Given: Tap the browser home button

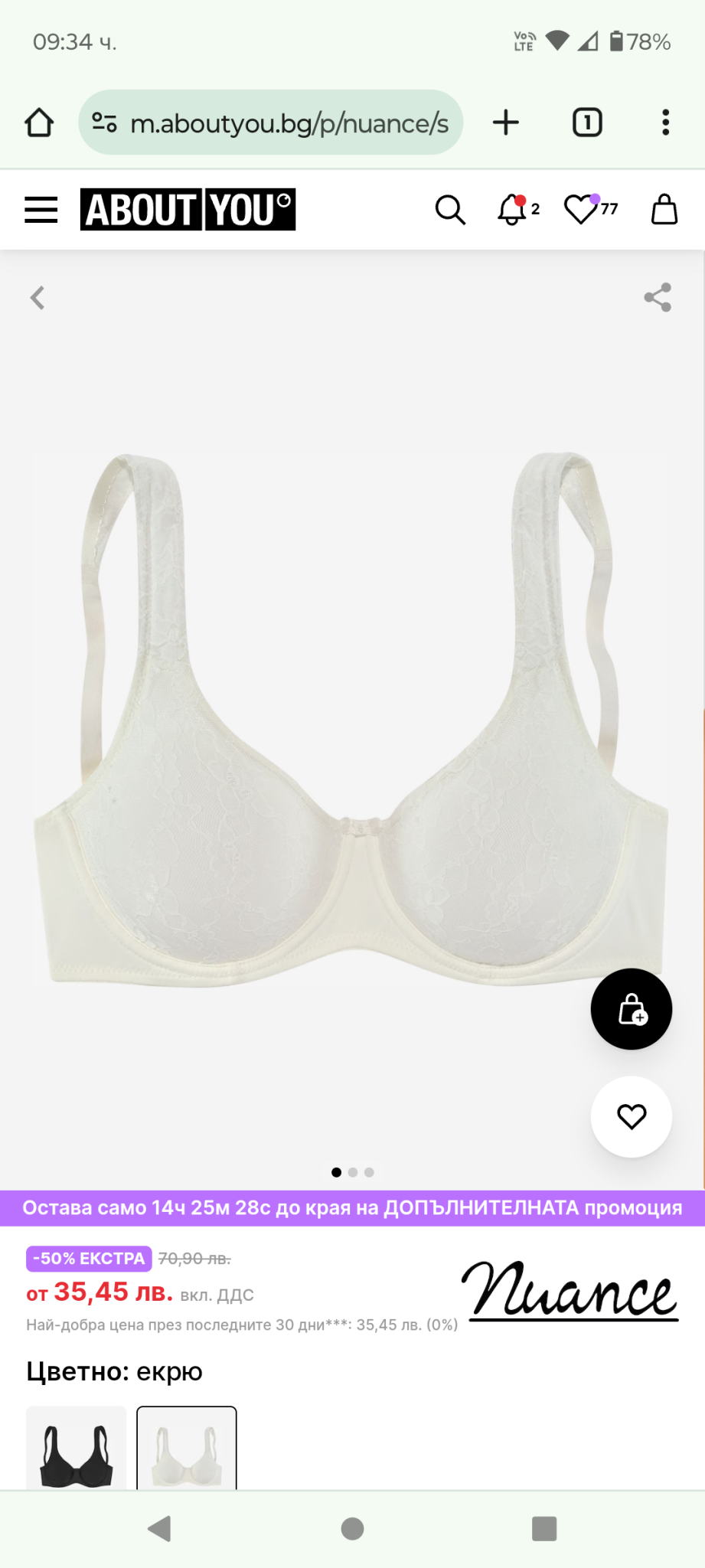Looking at the screenshot, I should pyautogui.click(x=39, y=122).
